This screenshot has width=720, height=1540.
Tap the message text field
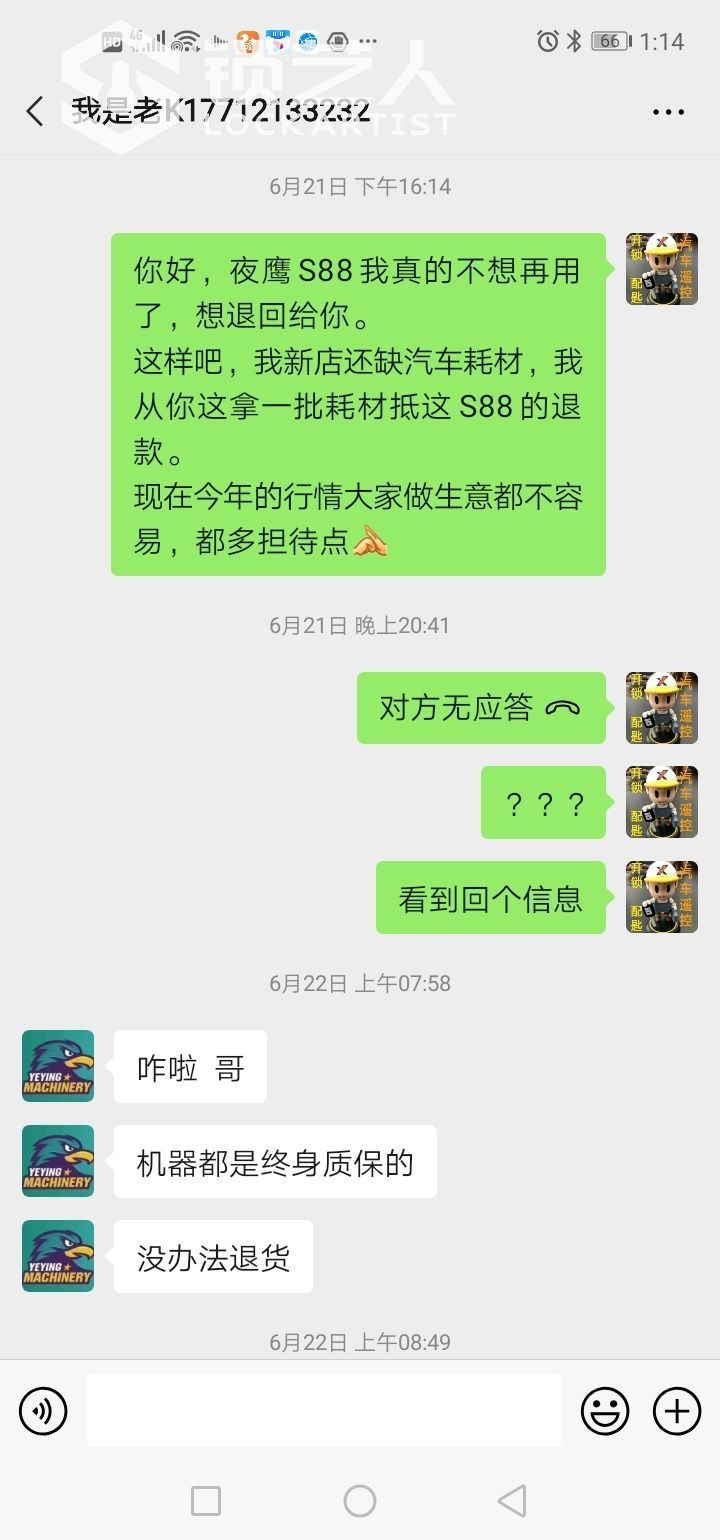coord(323,1410)
